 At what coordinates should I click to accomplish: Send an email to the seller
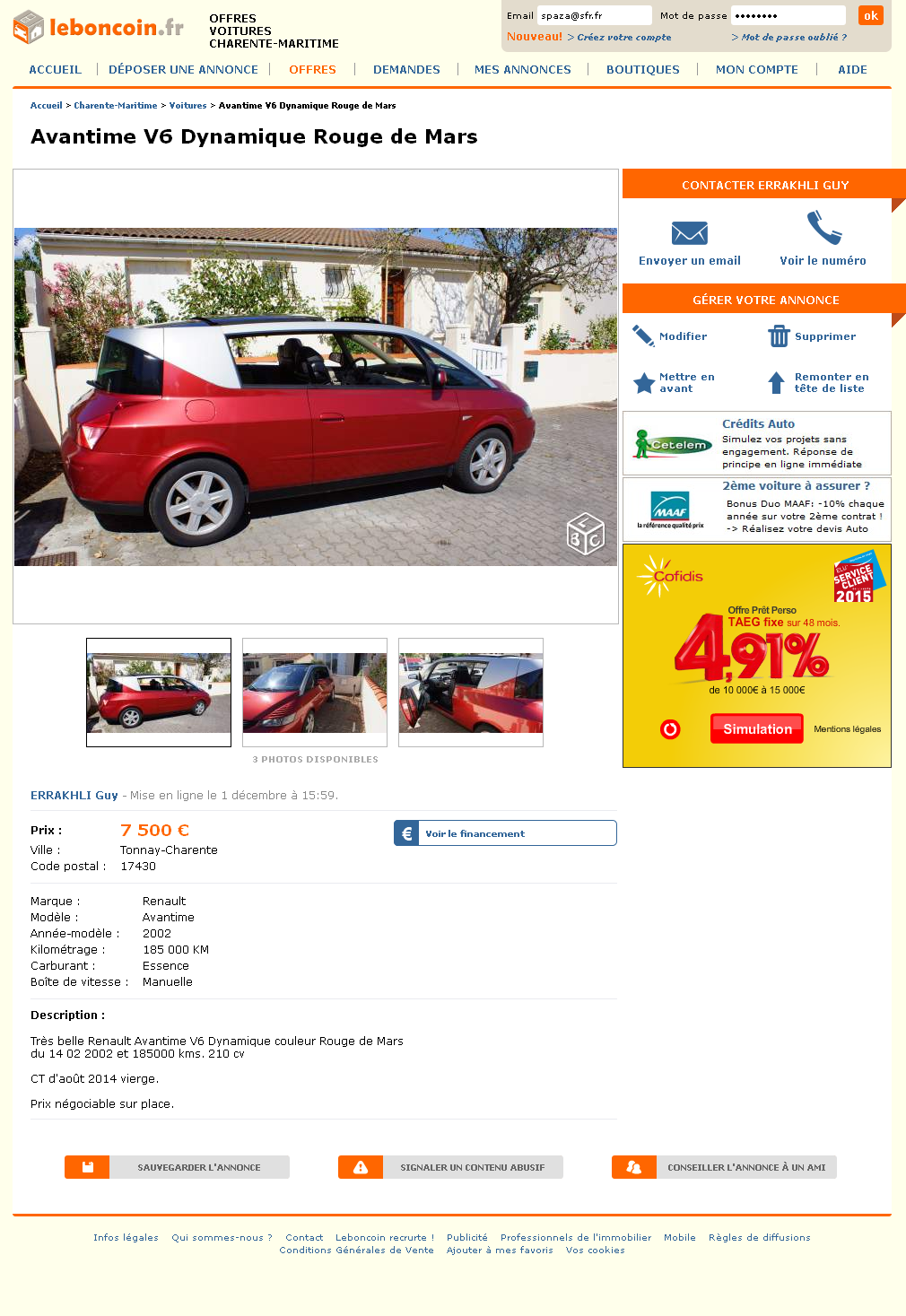[x=689, y=244]
